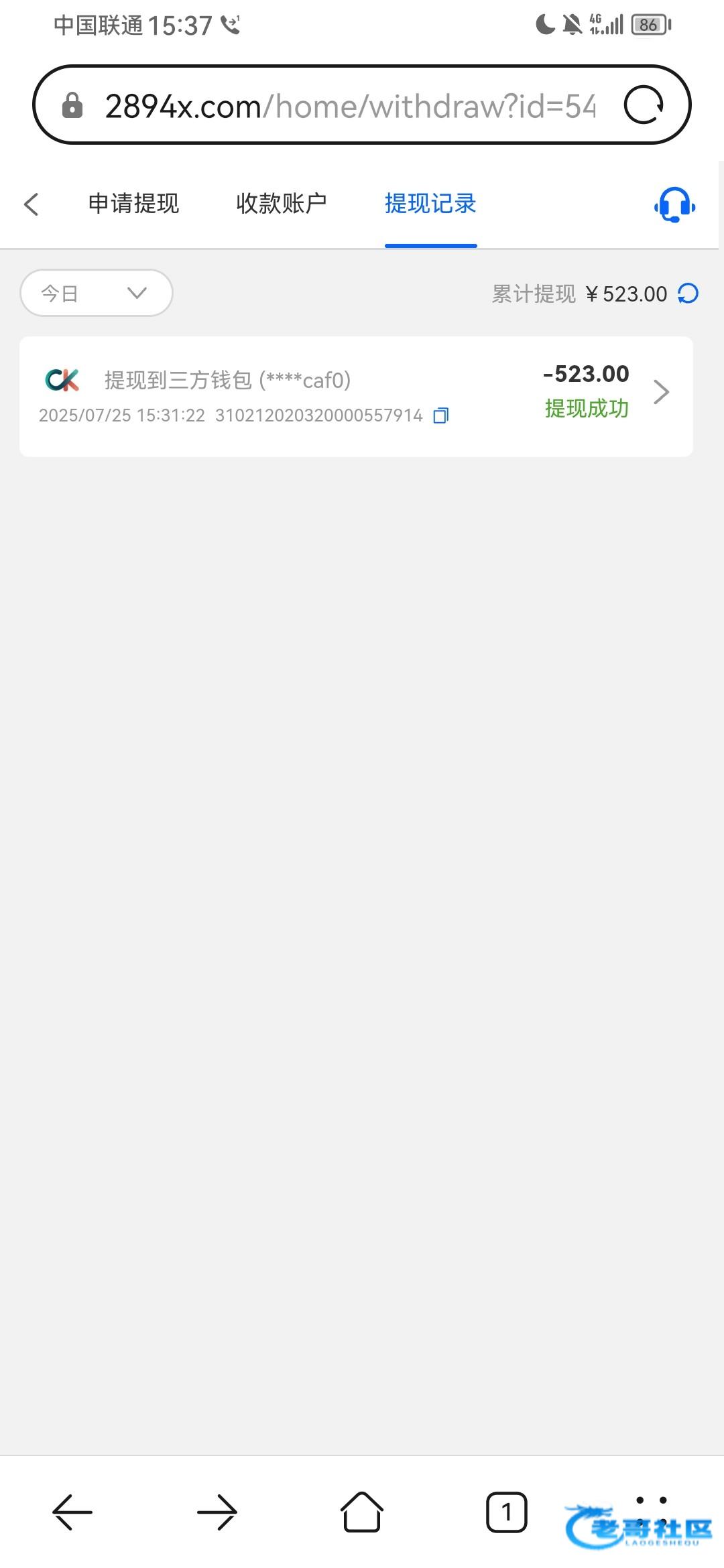Expand the 今日 date filter dropdown

pos(97,293)
